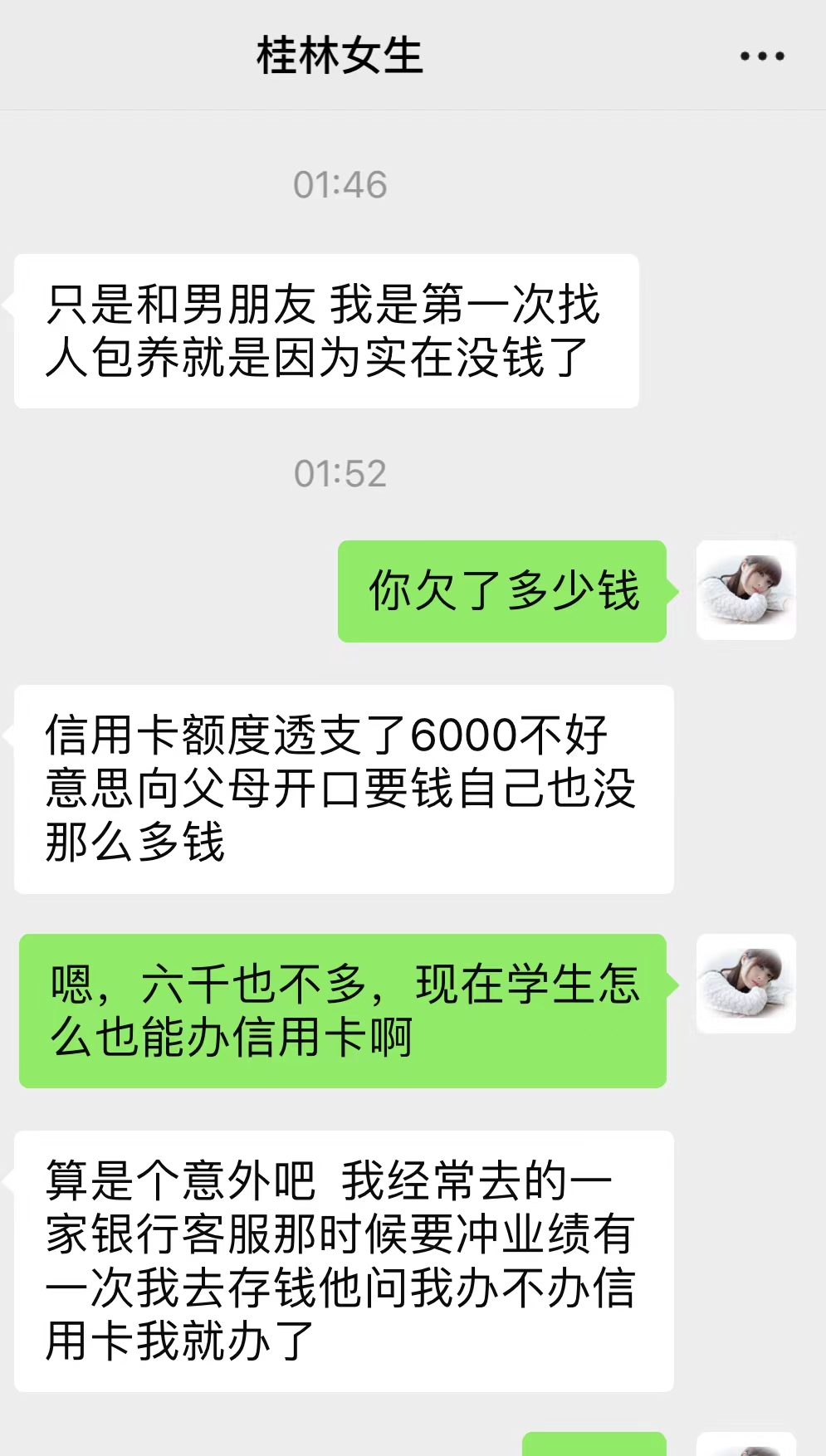Tap the avatar next to 六千也不多 bubble
The width and height of the screenshot is (826, 1456).
745,983
